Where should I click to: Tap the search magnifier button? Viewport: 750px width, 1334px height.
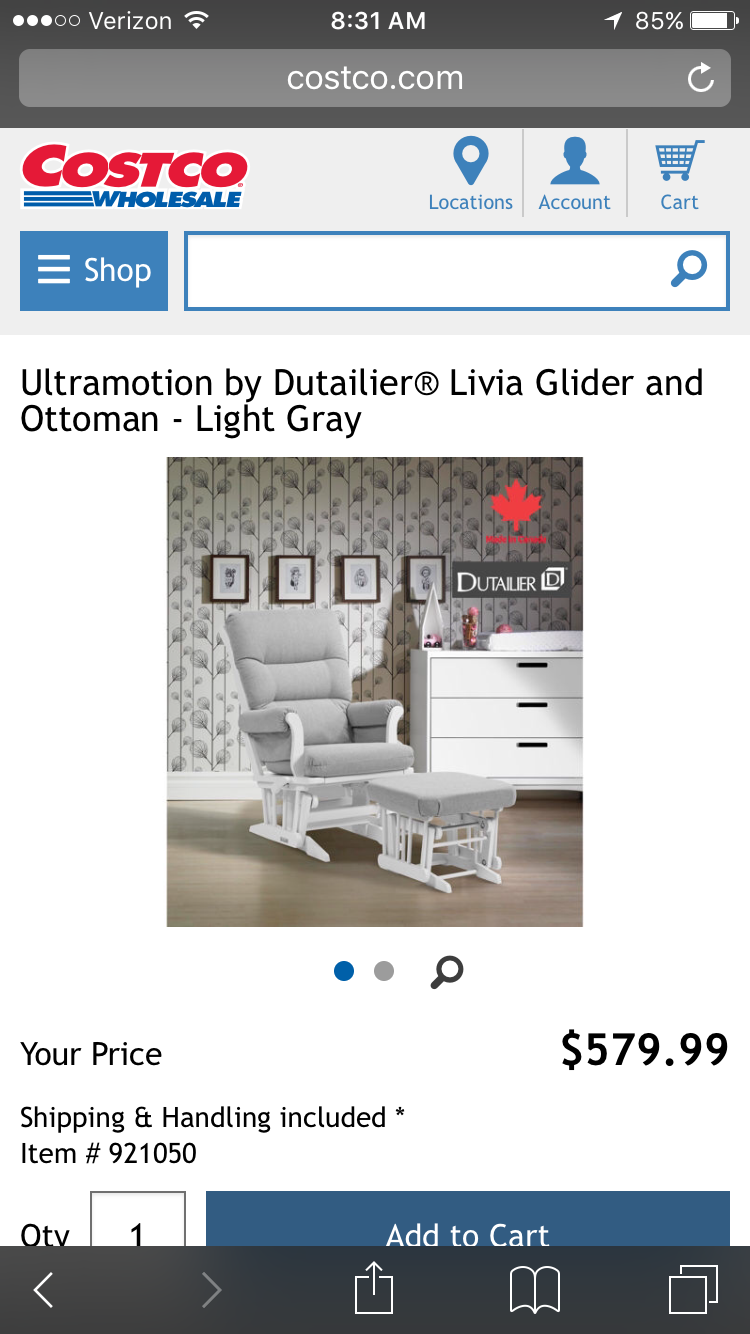tap(688, 269)
